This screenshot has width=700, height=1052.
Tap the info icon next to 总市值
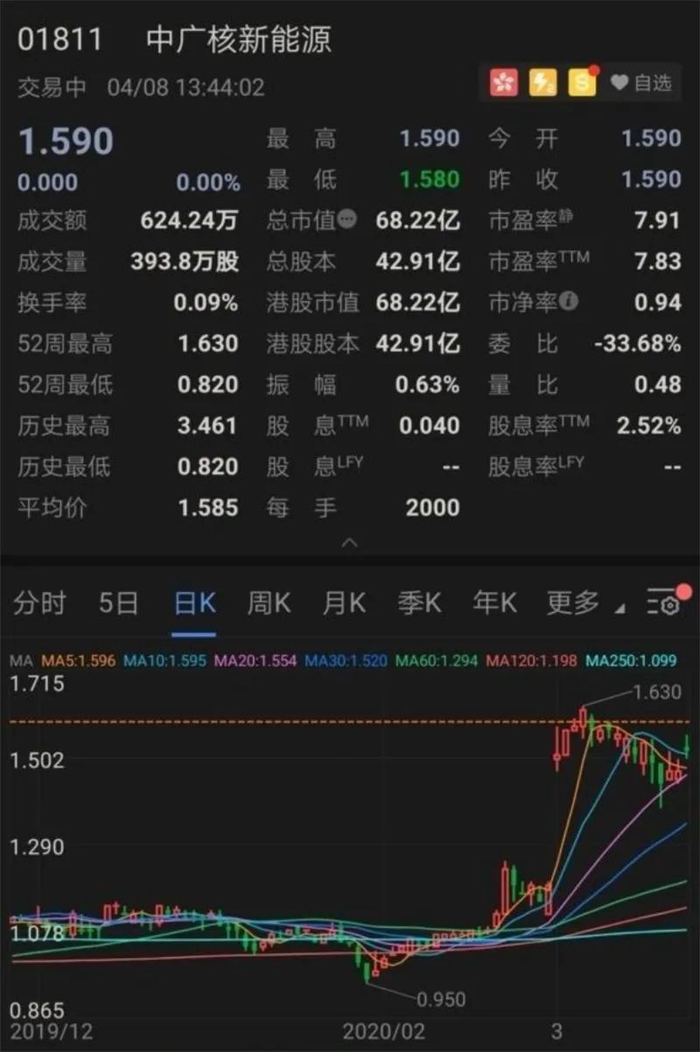[347, 219]
